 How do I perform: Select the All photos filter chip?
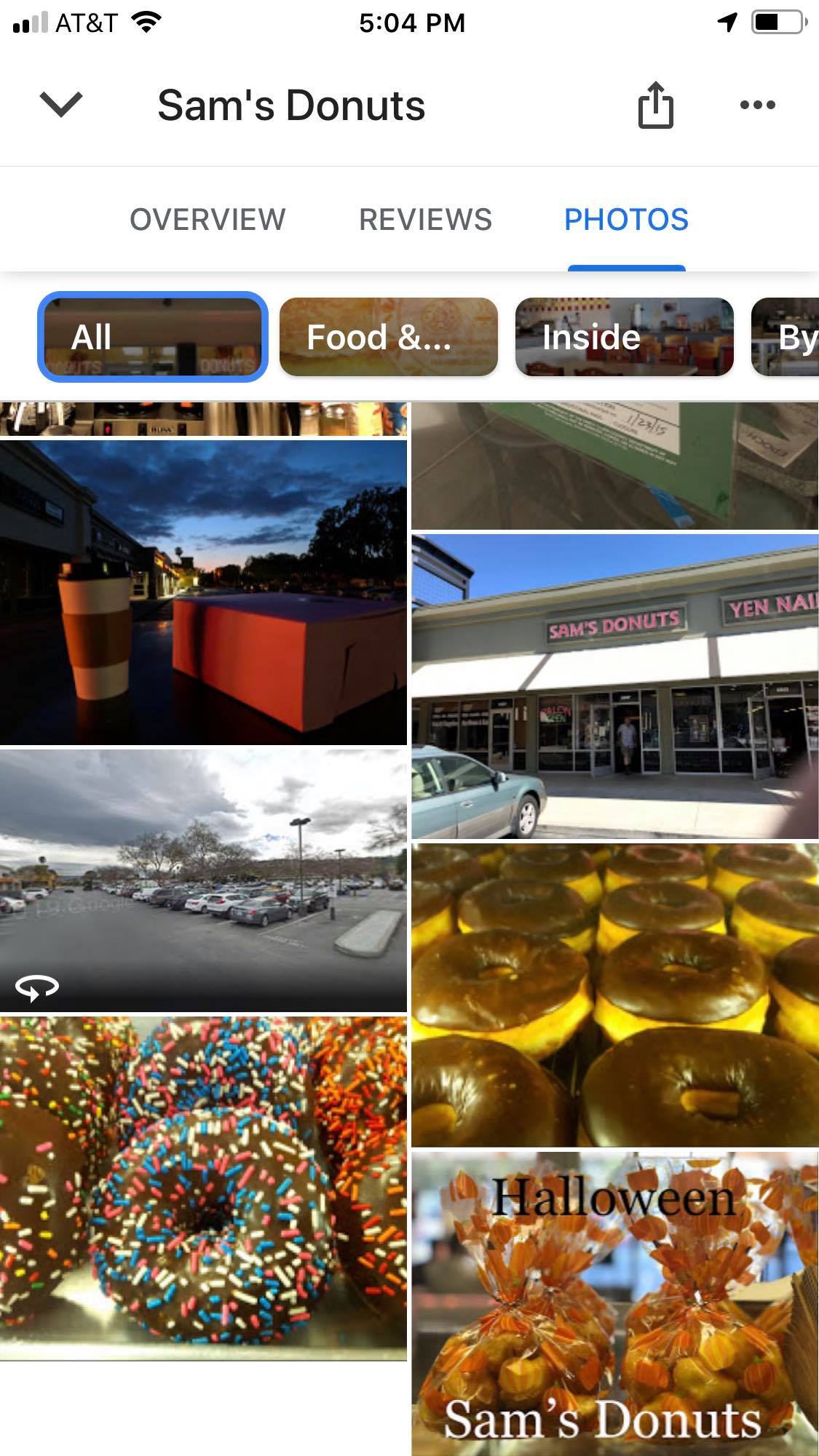(153, 337)
